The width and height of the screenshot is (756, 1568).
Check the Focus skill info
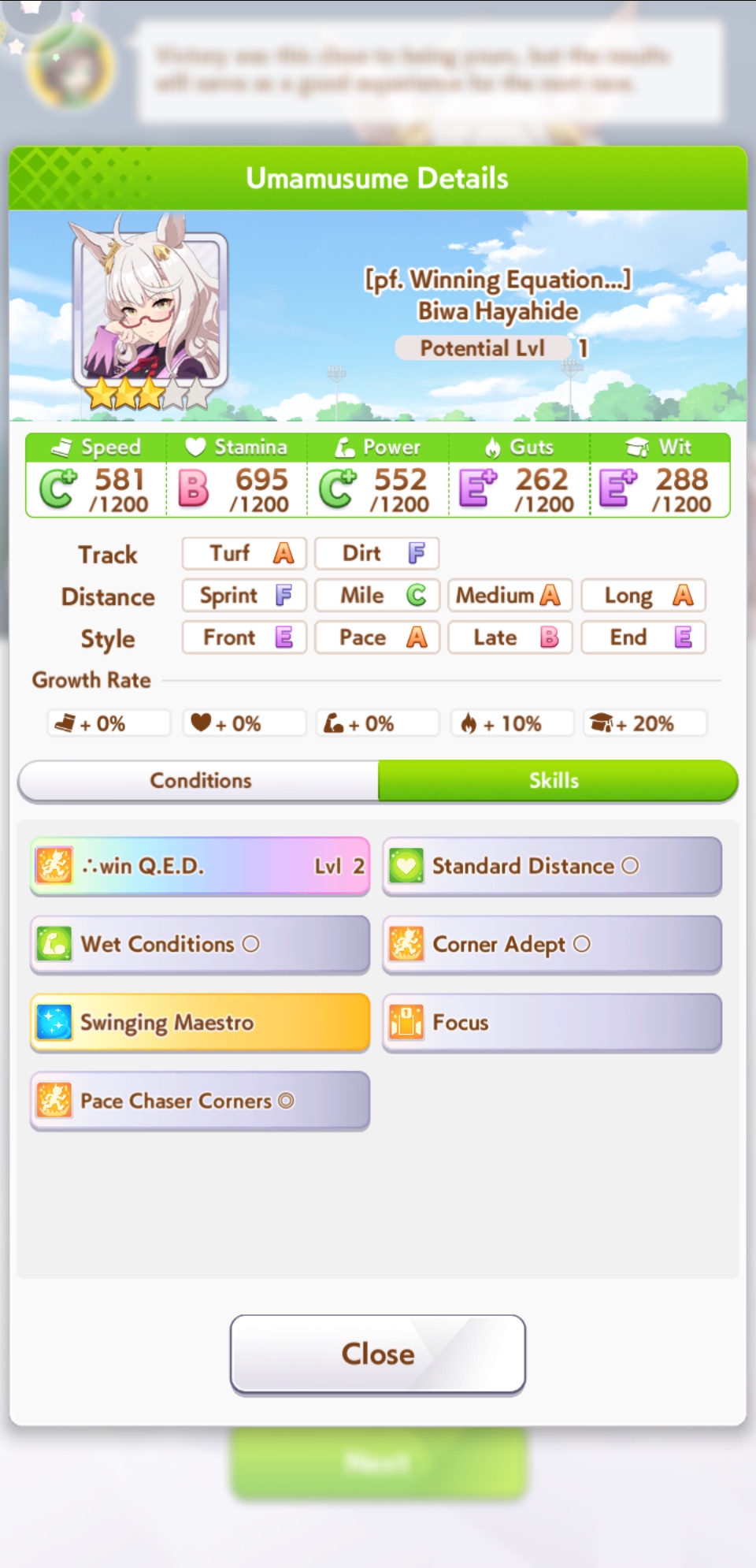(551, 1022)
